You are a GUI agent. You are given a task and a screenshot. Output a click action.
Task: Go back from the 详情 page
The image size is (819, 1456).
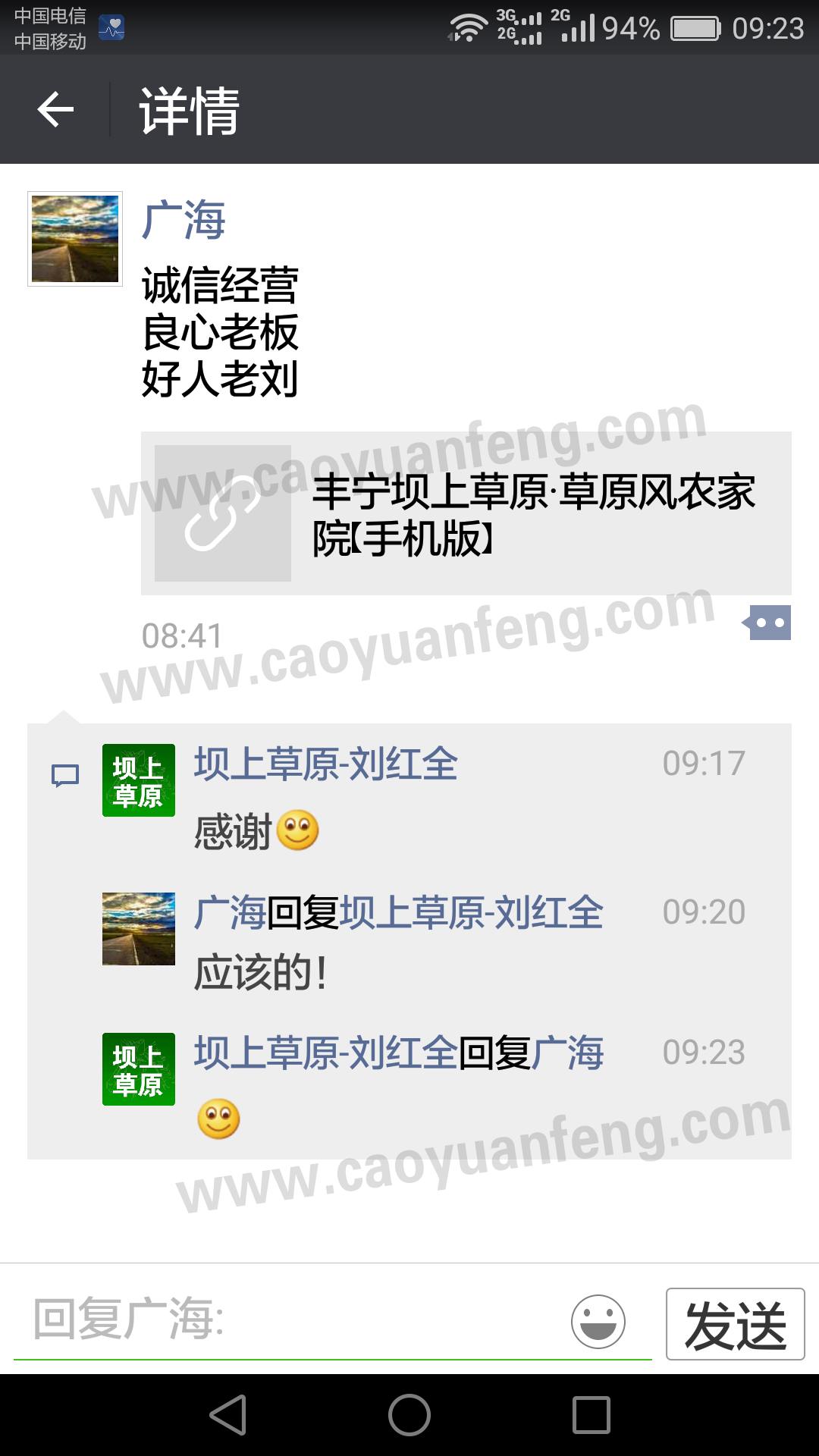click(55, 110)
